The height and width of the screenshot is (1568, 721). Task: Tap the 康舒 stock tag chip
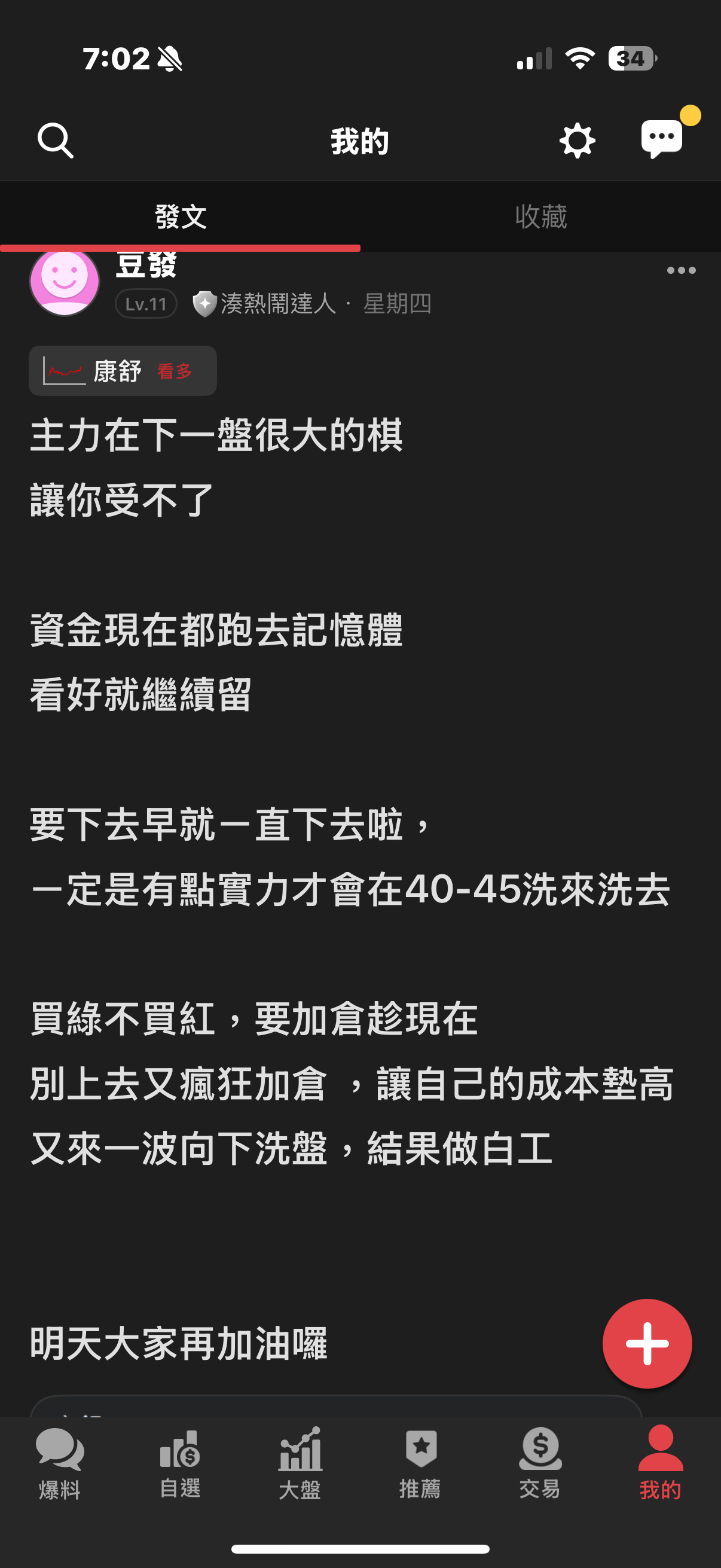point(123,371)
